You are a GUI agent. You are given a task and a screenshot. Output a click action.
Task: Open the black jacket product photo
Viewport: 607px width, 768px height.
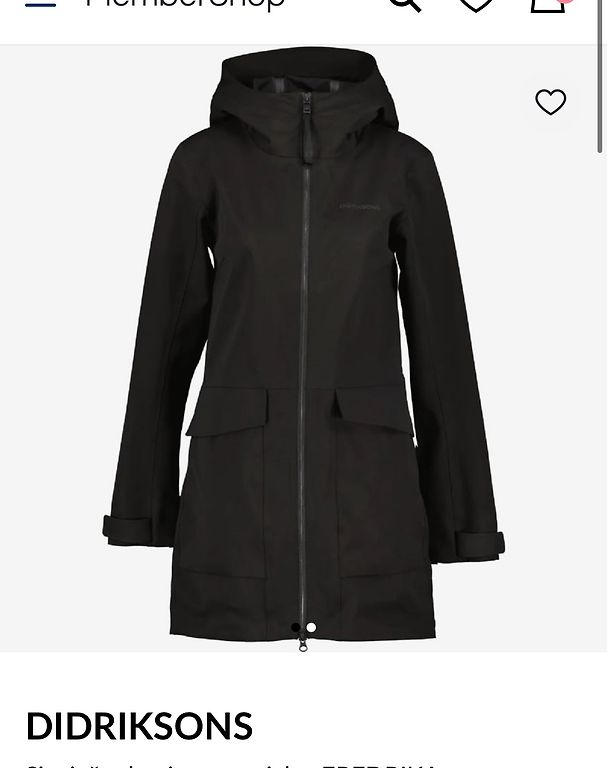point(303,350)
